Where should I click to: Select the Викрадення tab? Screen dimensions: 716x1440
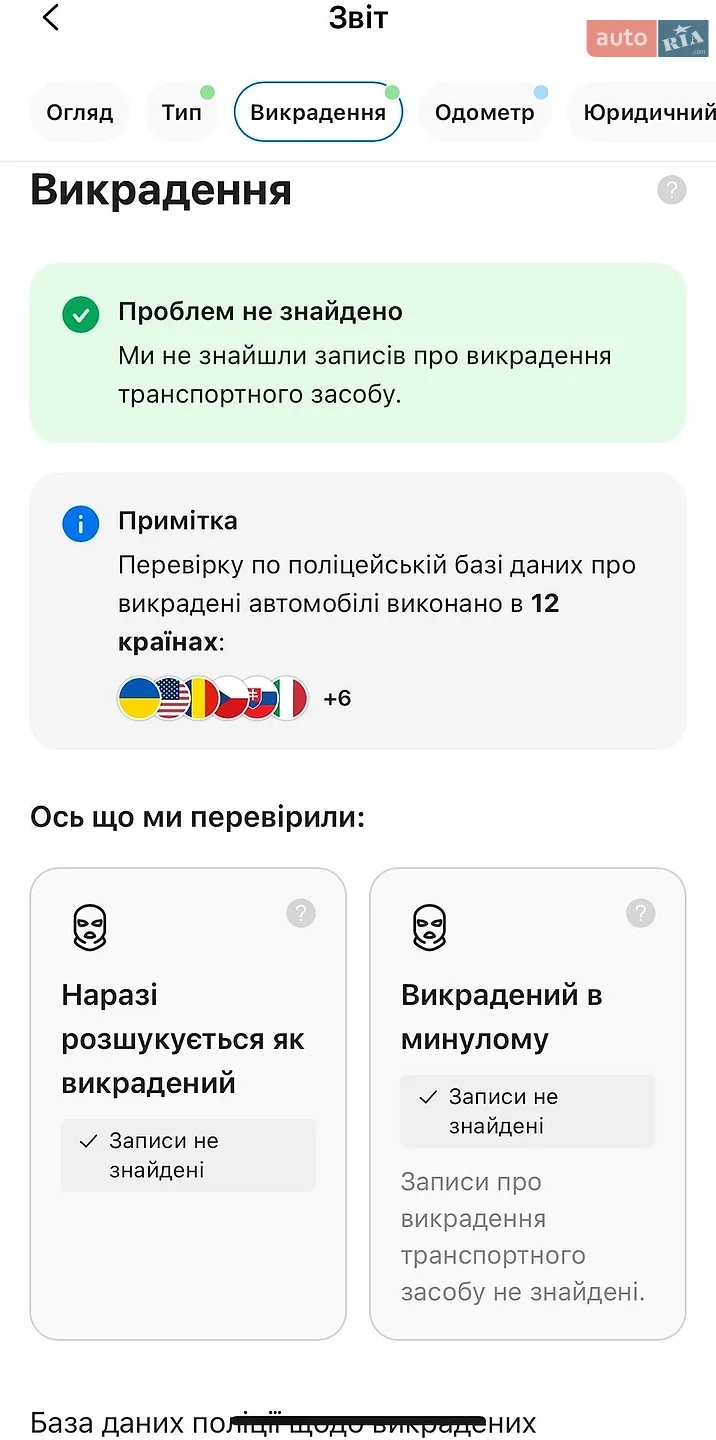click(x=318, y=112)
